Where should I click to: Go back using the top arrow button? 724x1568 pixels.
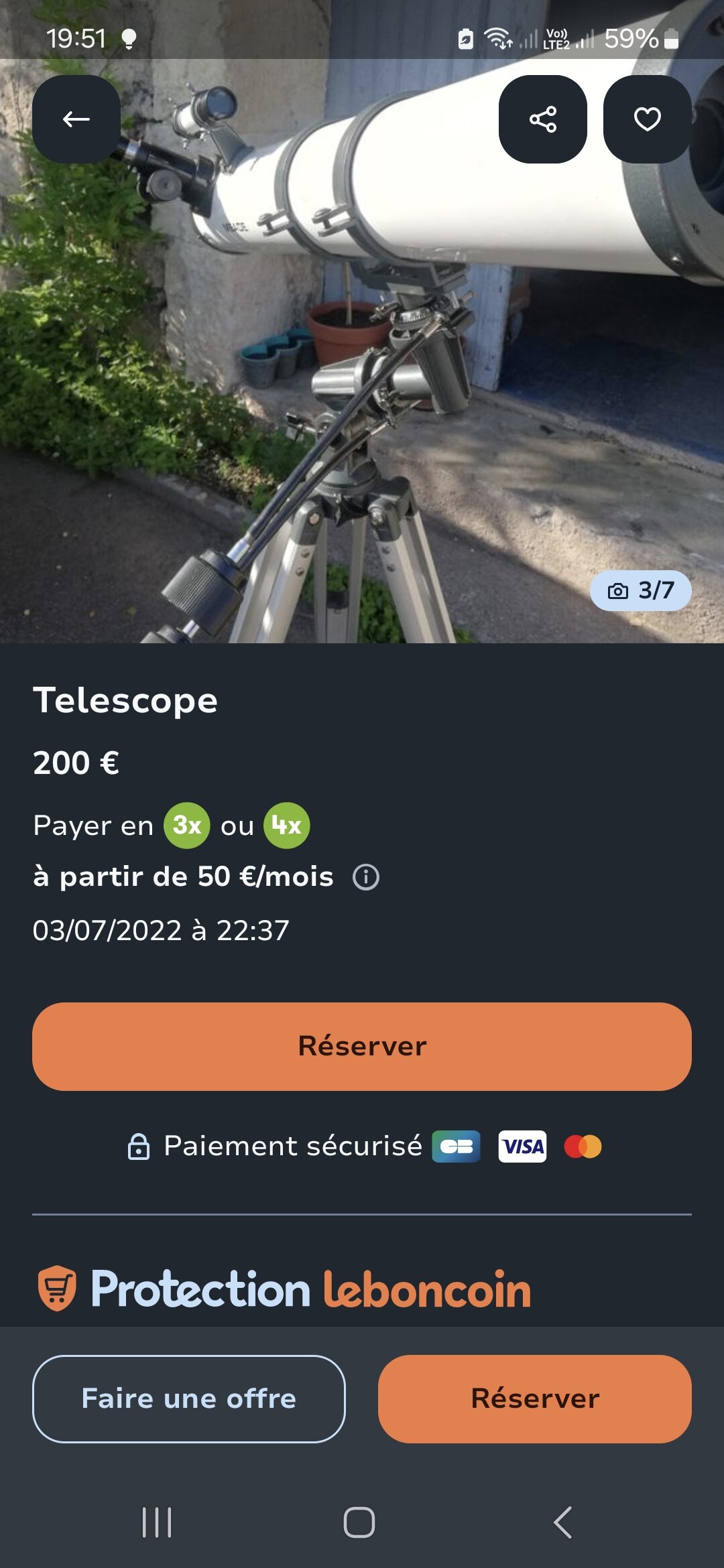tap(76, 119)
